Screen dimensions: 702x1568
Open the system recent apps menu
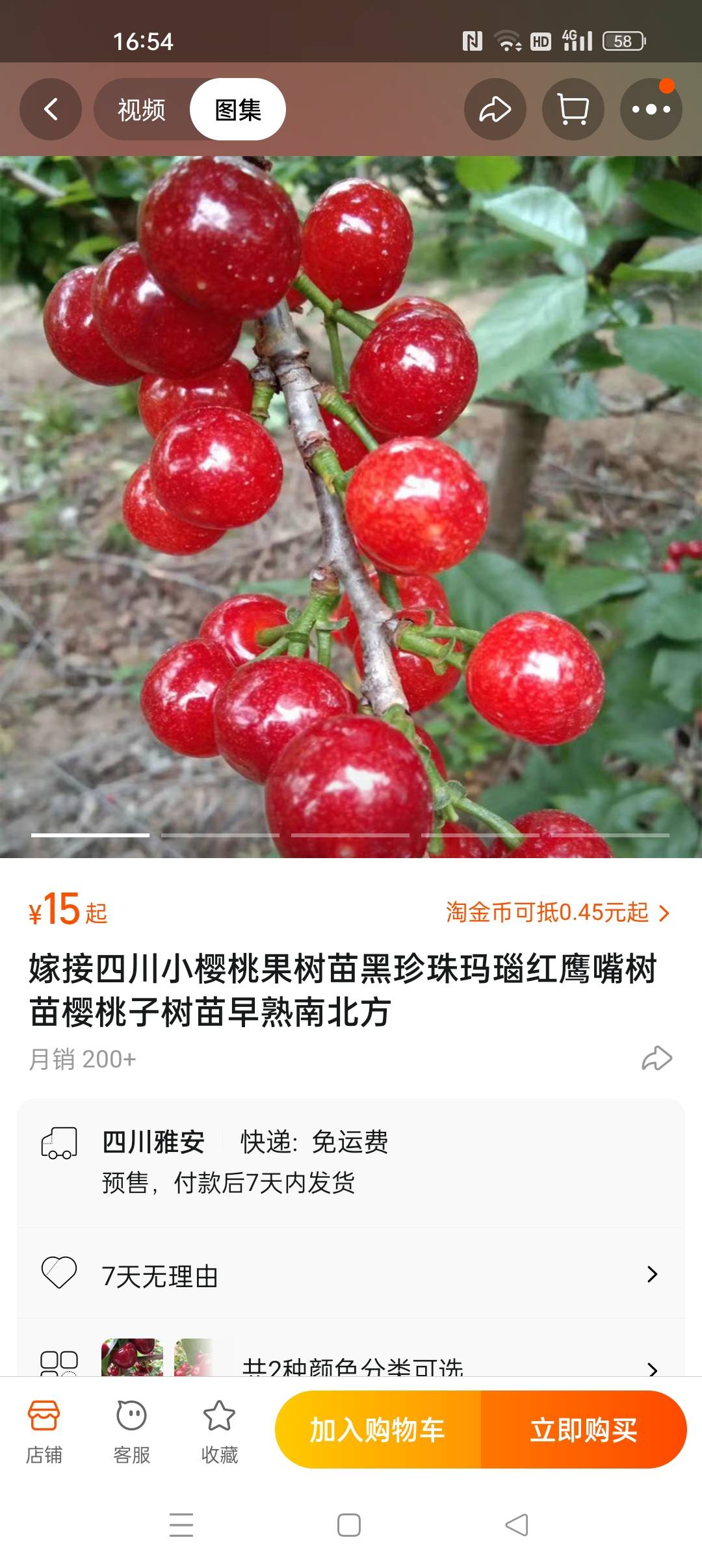pyautogui.click(x=181, y=1525)
